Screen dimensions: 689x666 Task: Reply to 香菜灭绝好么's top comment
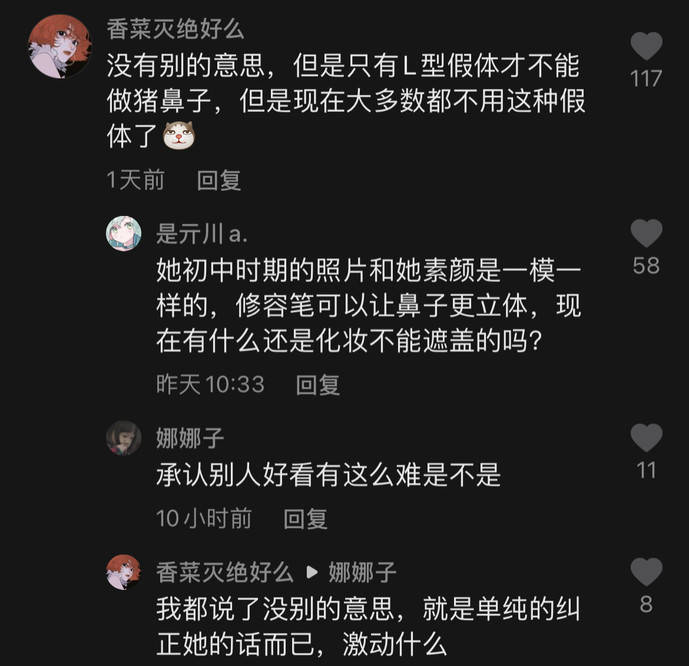click(x=219, y=180)
